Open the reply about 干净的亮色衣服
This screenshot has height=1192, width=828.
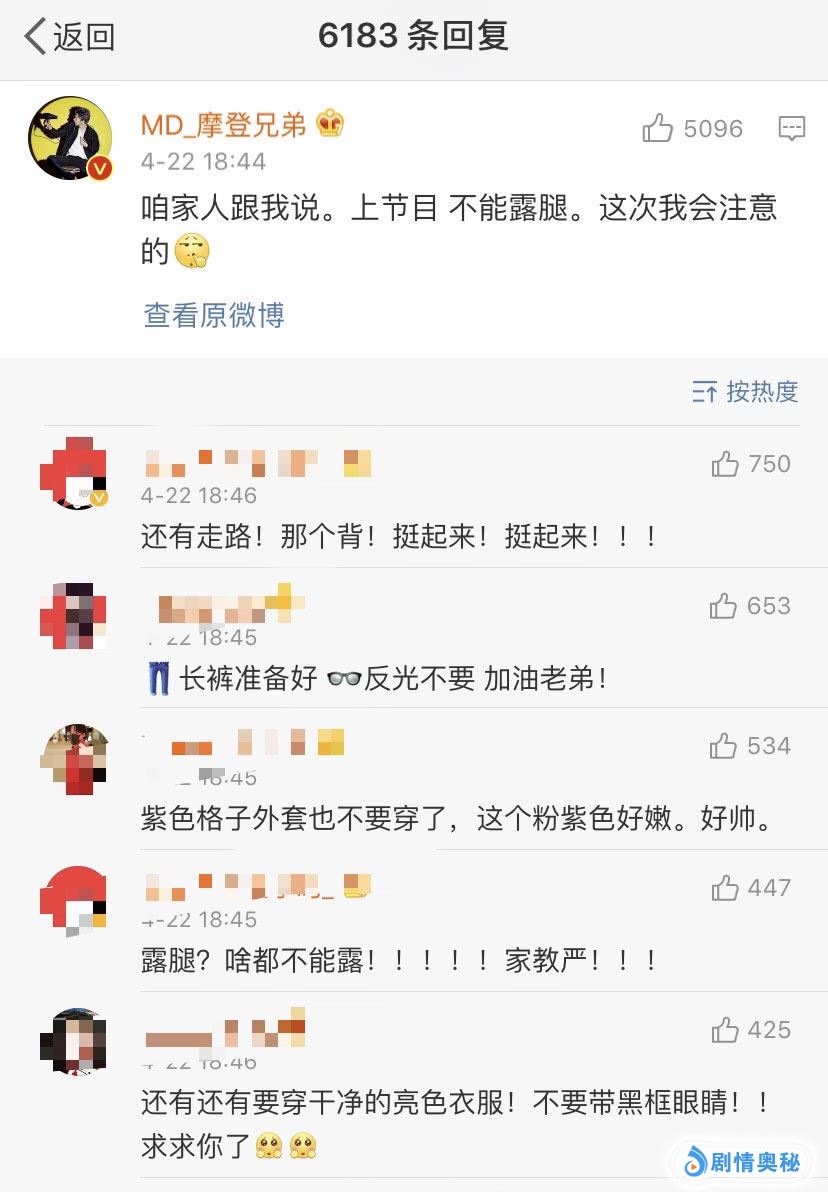click(x=456, y=1103)
